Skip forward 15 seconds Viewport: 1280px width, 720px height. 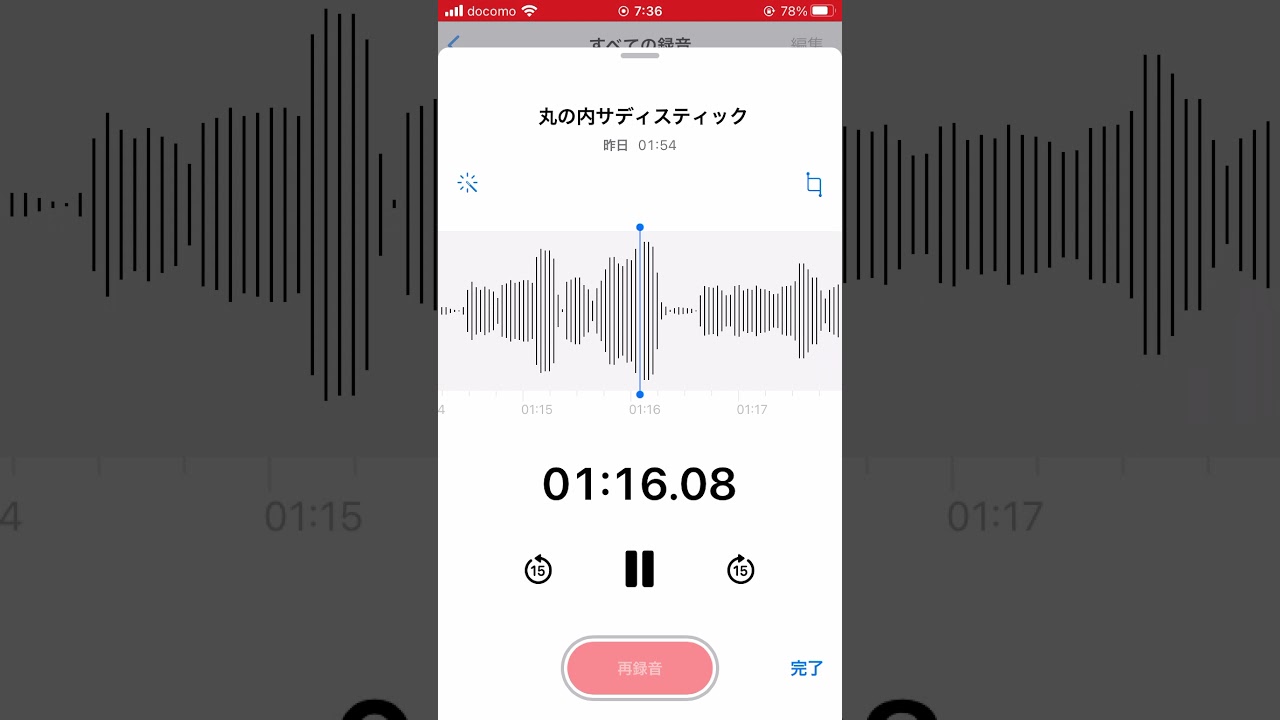pos(740,569)
